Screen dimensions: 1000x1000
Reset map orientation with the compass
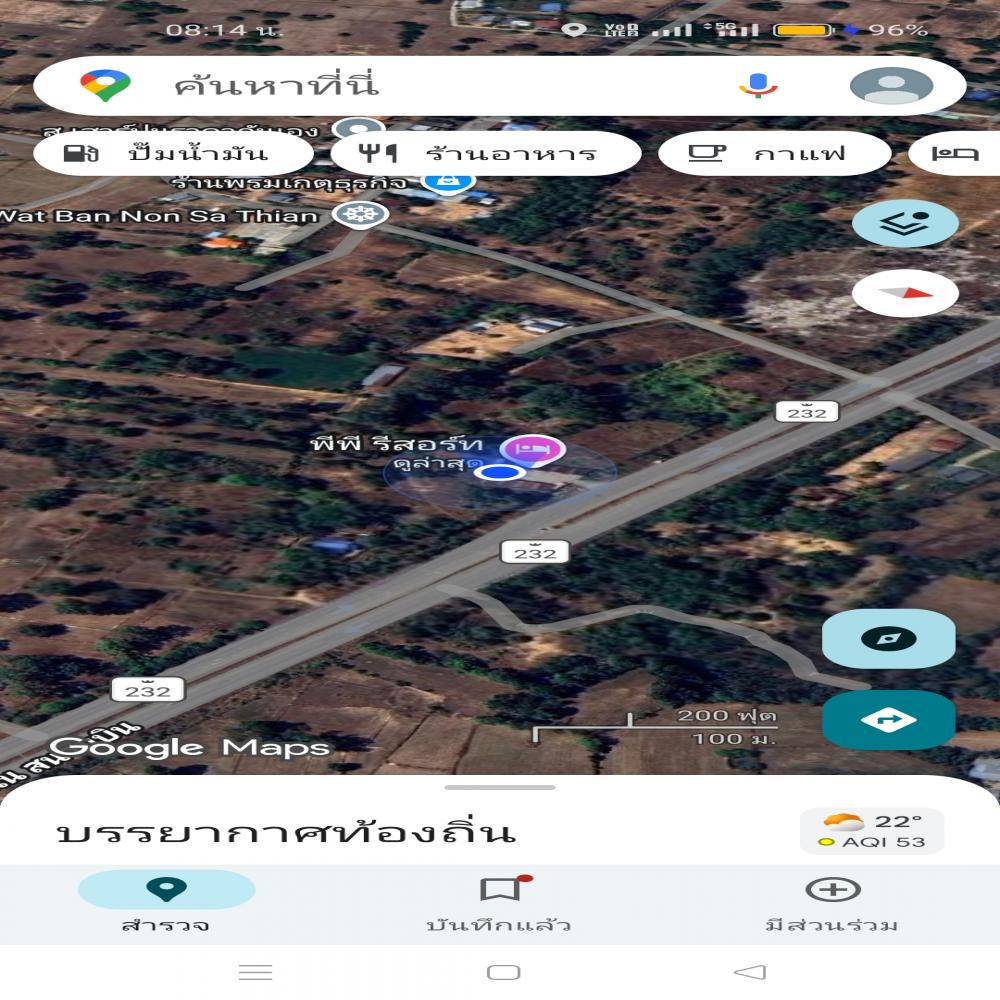(x=905, y=293)
